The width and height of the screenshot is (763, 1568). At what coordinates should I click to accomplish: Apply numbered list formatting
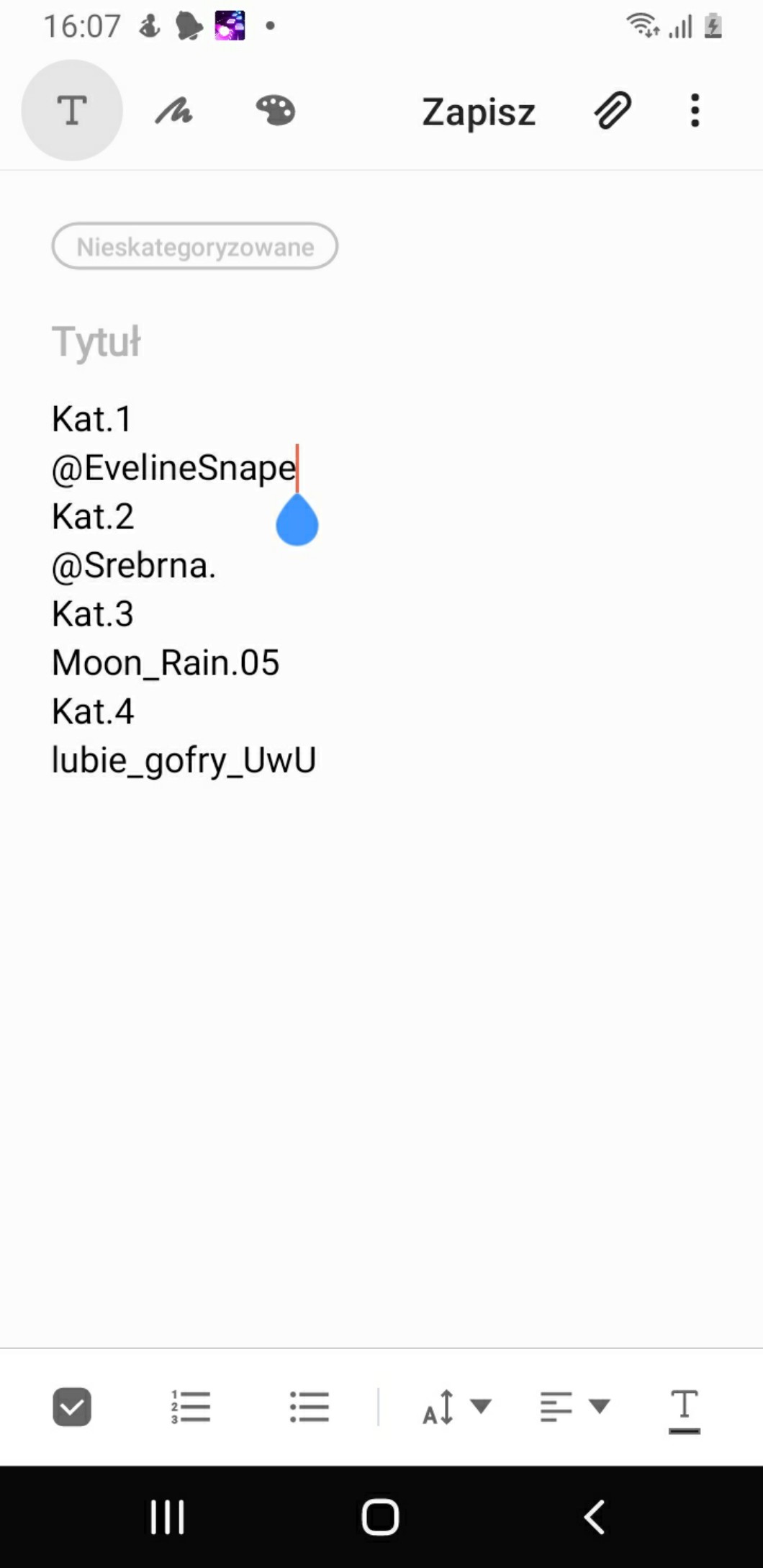click(191, 1407)
